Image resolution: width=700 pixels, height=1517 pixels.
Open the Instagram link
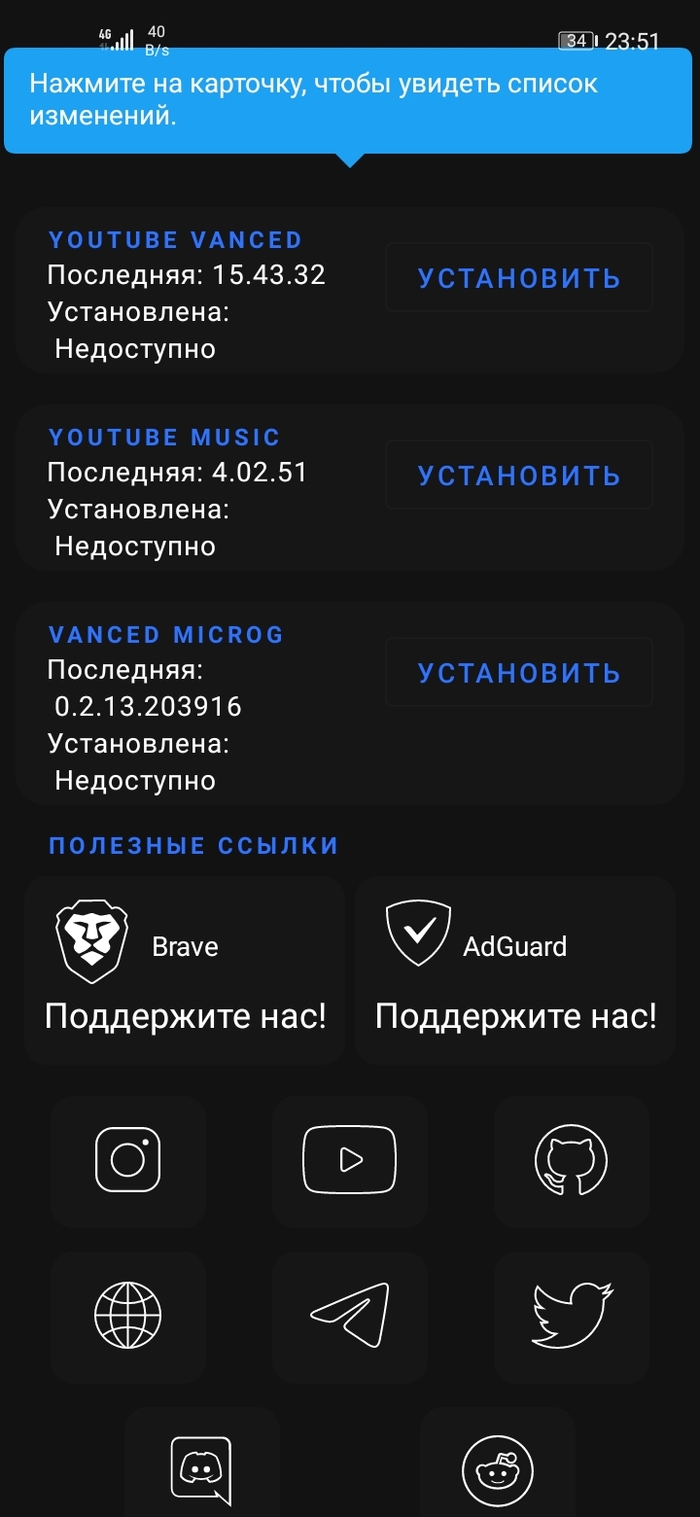coord(128,1160)
